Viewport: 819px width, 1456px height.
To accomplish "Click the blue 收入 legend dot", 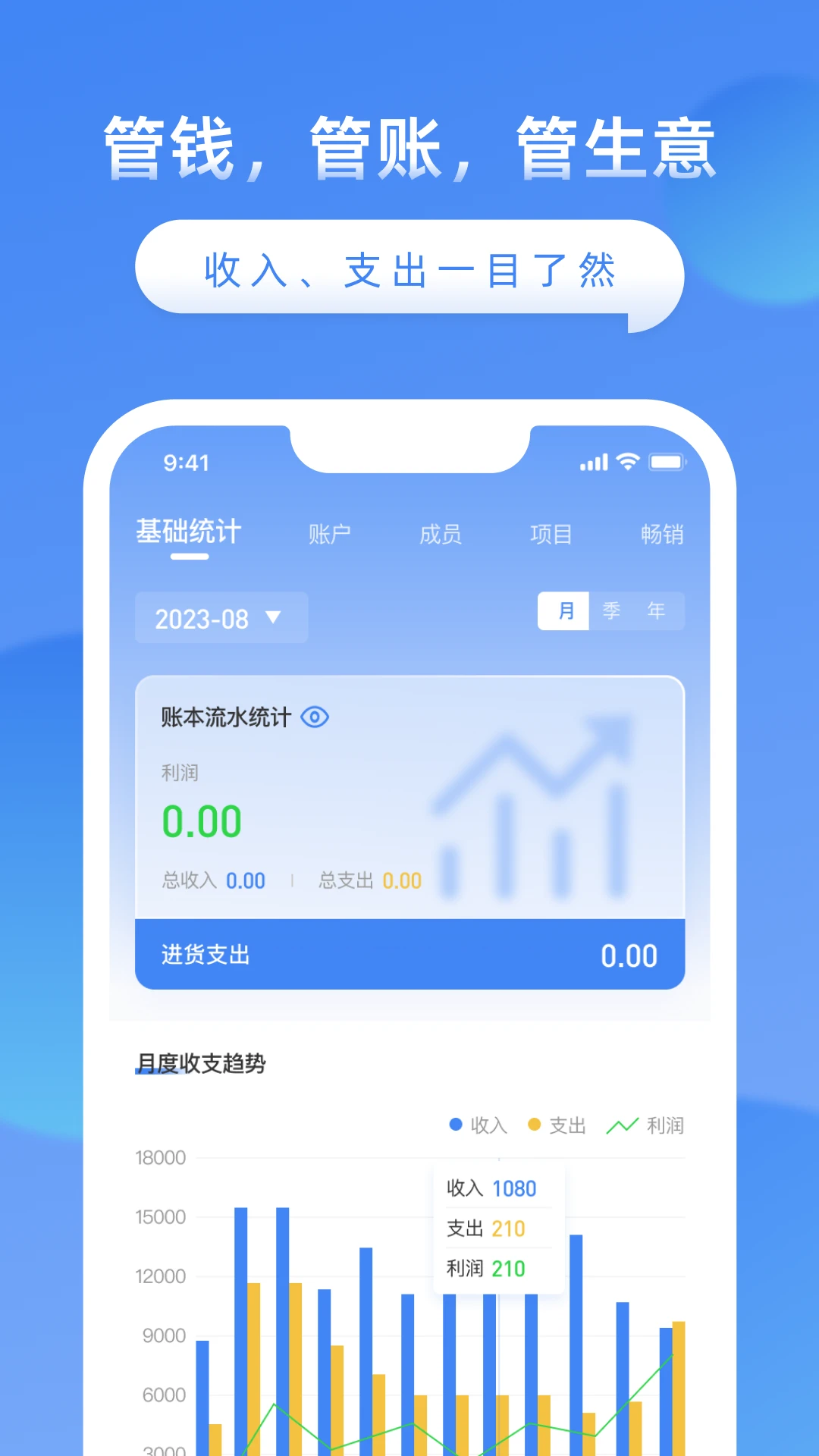I will [455, 1126].
